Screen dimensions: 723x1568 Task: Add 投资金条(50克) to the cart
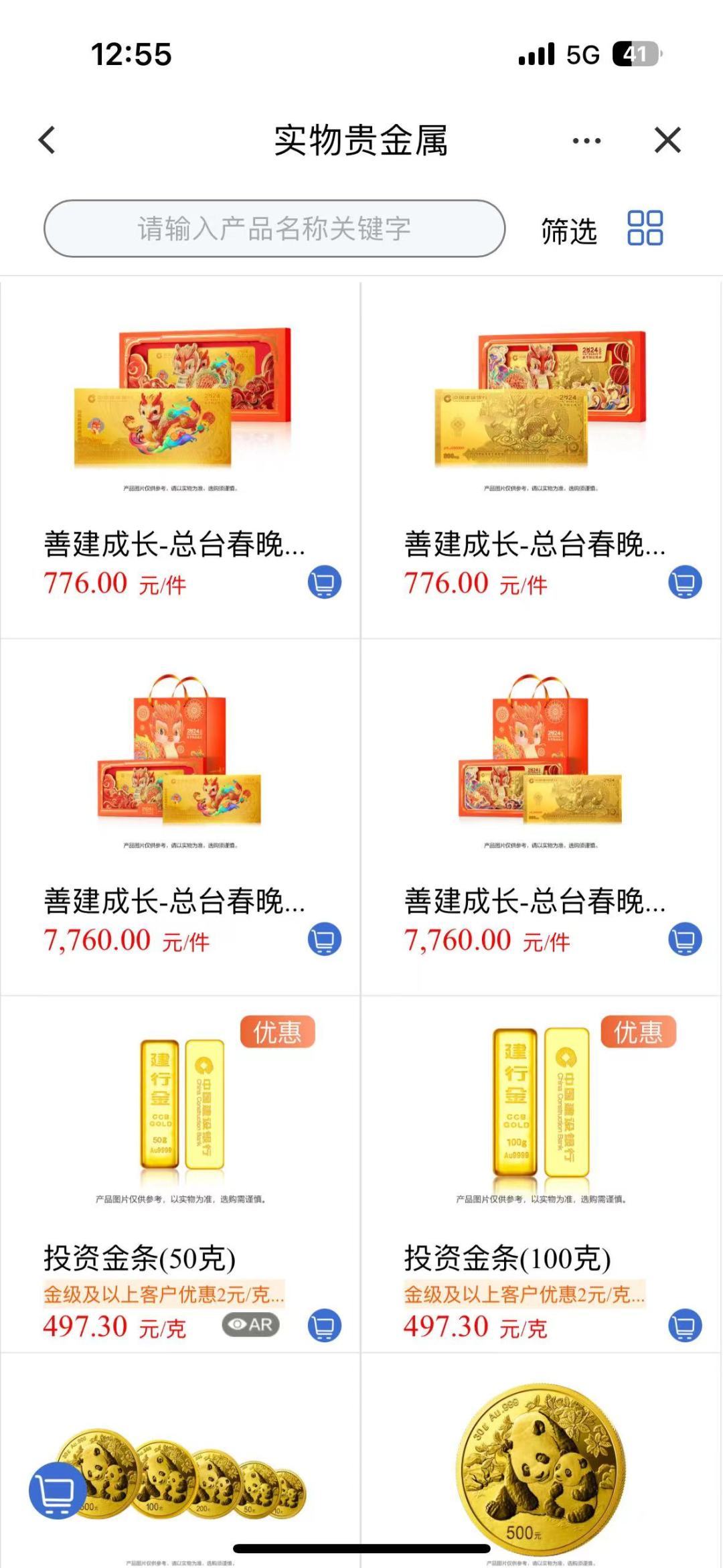point(325,1326)
